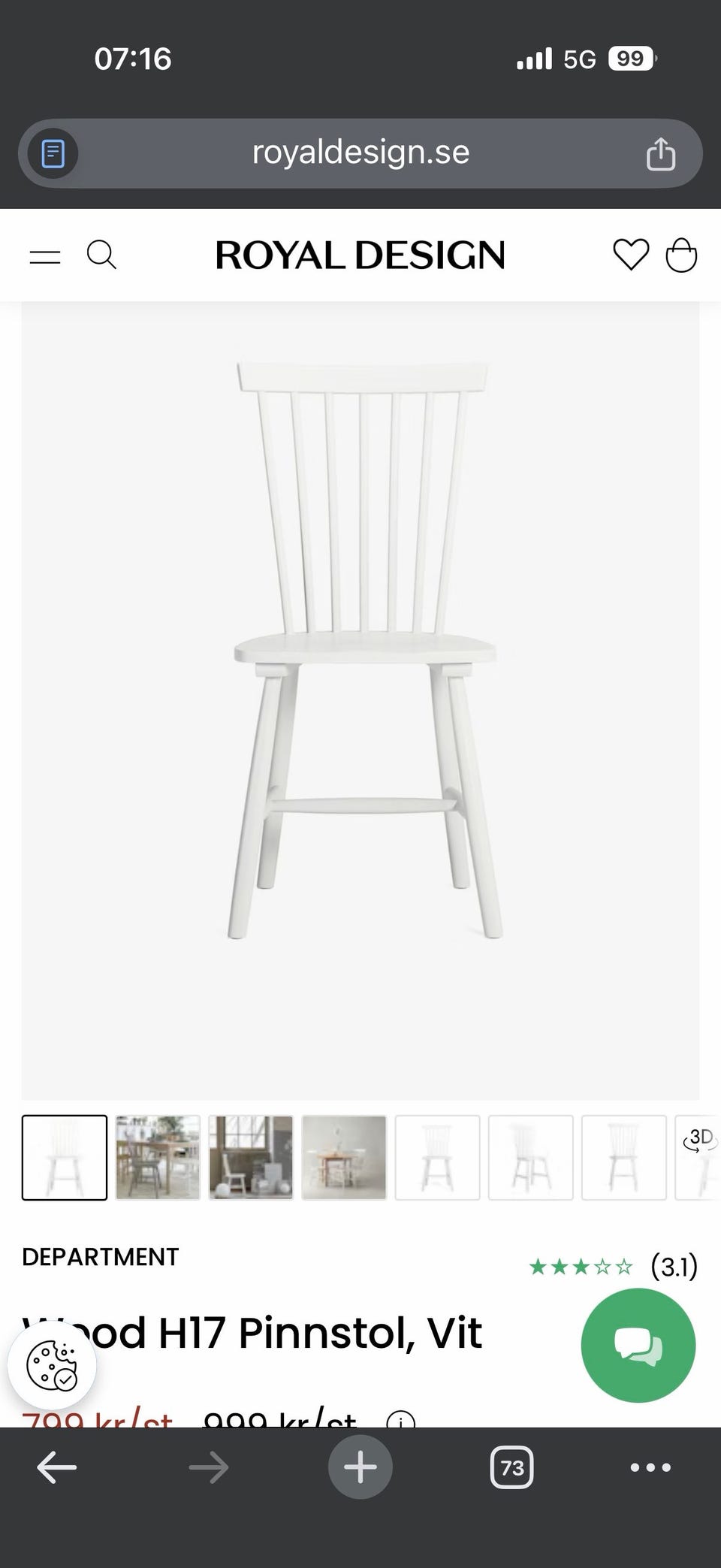Tap the royaldesign.se address field
This screenshot has height=1568, width=721.
(x=360, y=153)
